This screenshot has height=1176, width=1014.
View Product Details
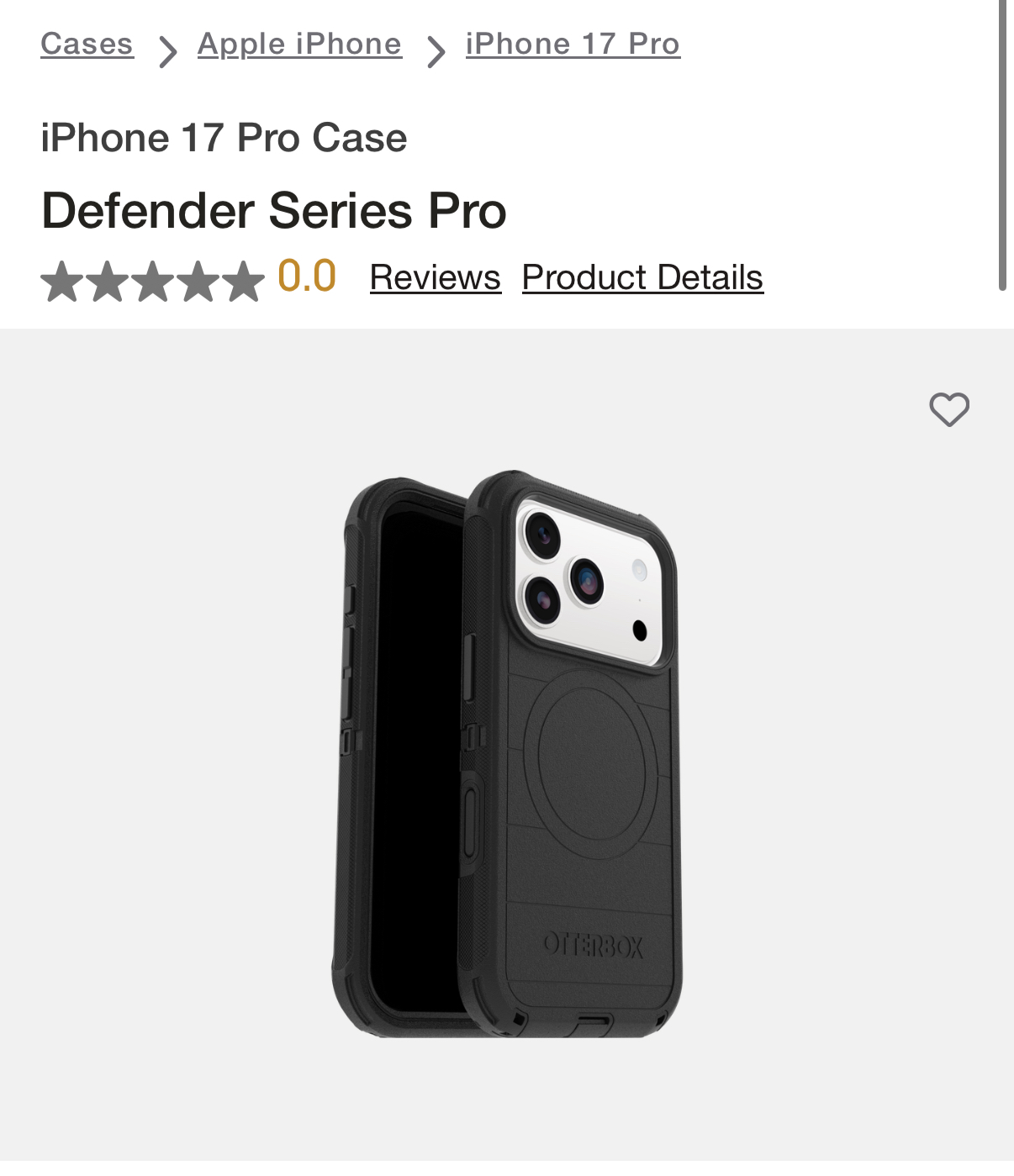coord(642,277)
